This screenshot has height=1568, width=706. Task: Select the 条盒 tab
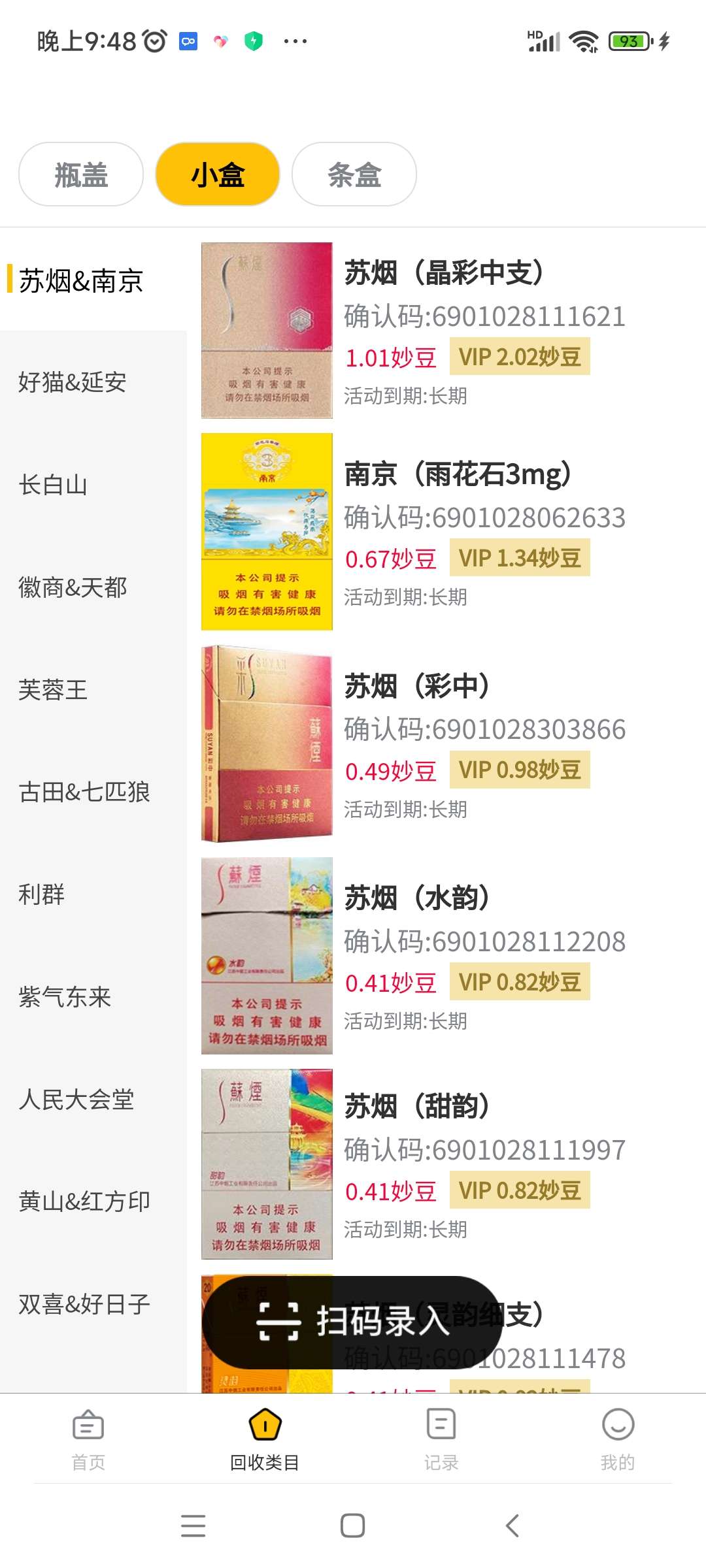[x=354, y=174]
